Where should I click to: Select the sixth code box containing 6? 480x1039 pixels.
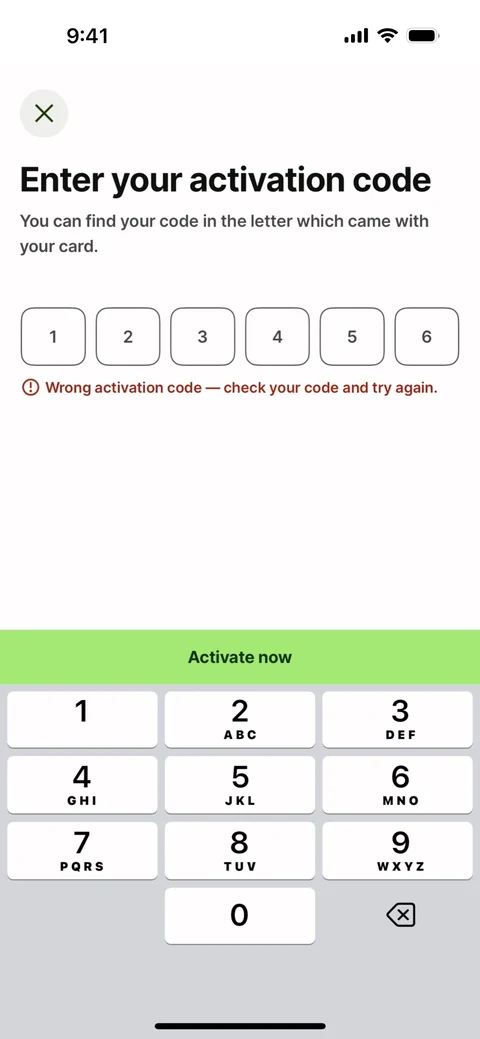[426, 337]
